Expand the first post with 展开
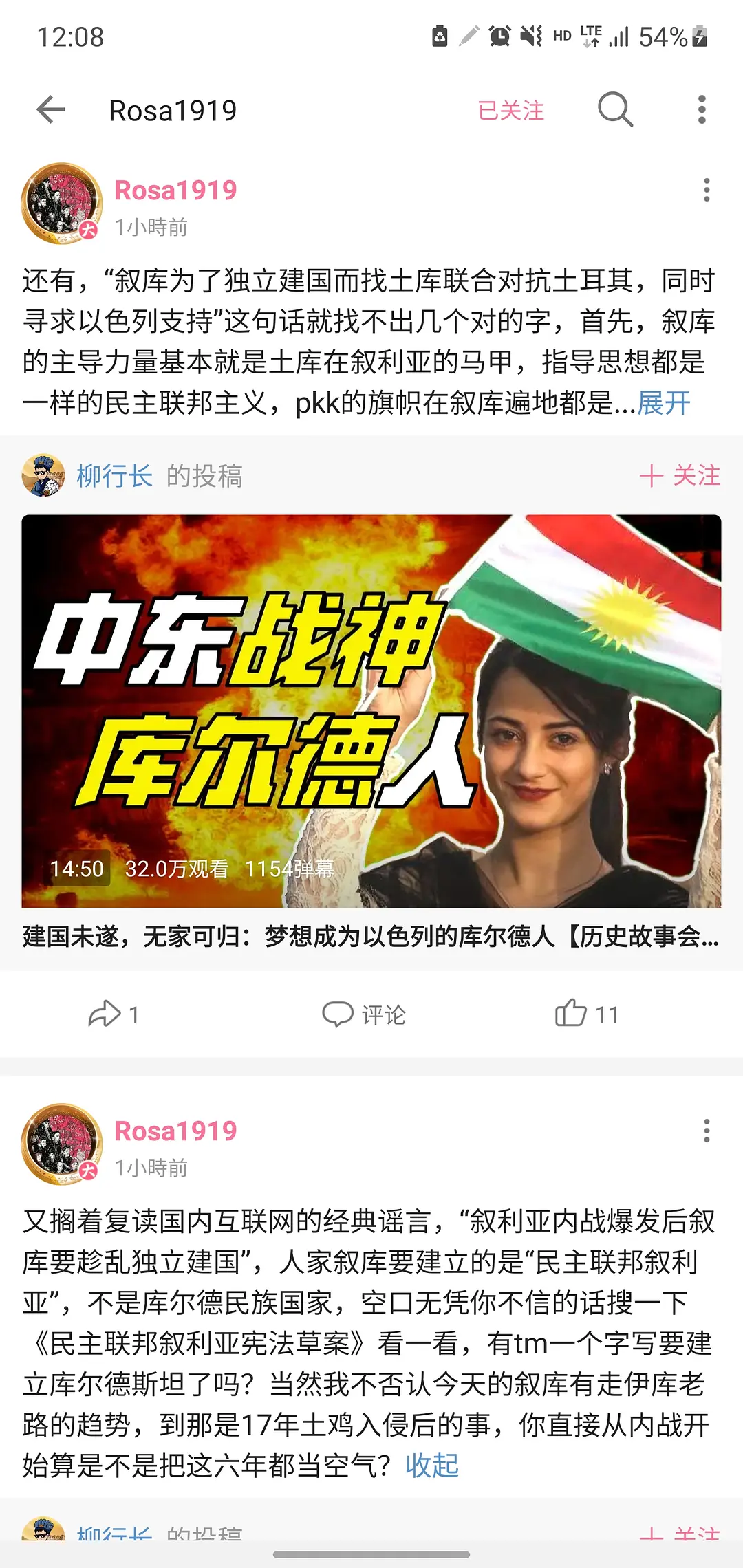 [664, 403]
